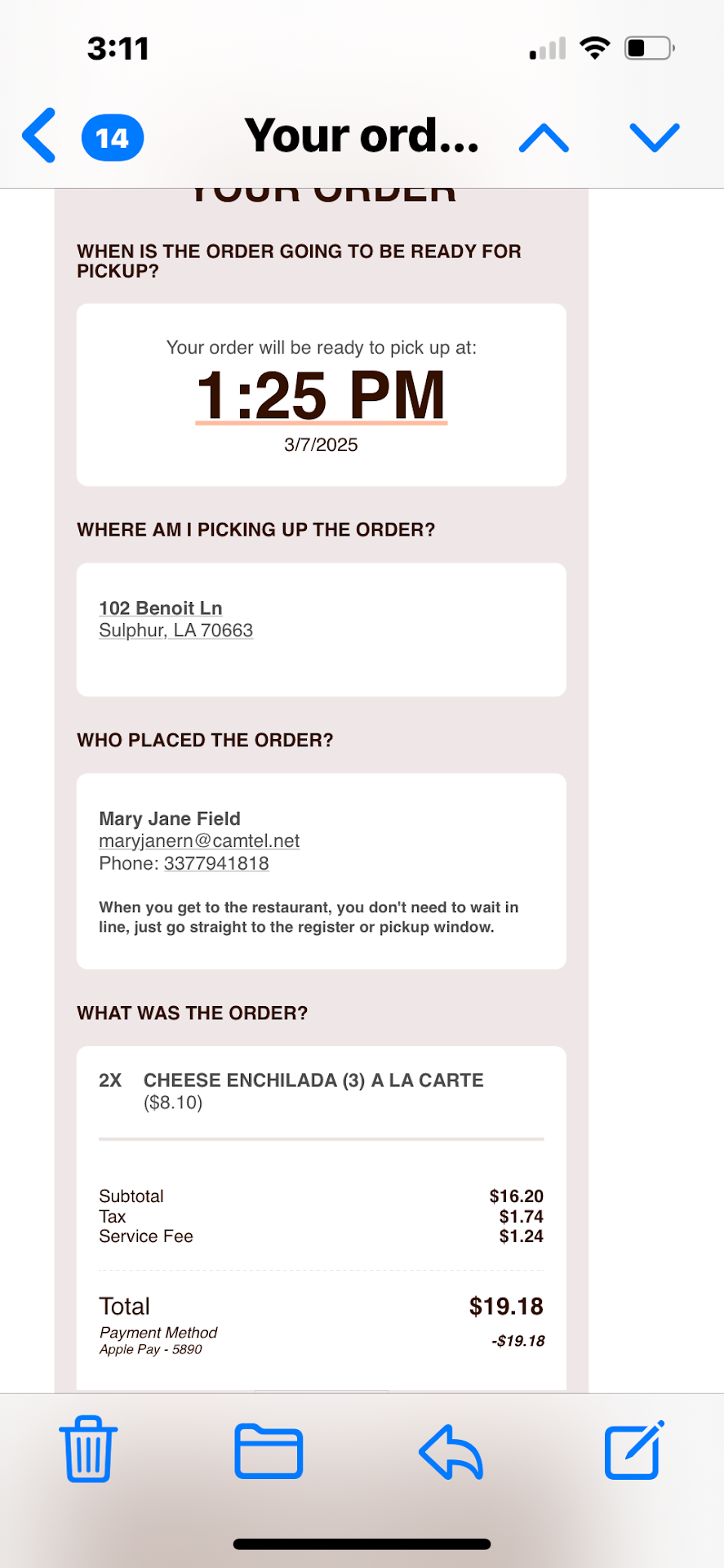Tap the maryjanern@camtel.net email link
This screenshot has width=724, height=1568.
click(199, 840)
